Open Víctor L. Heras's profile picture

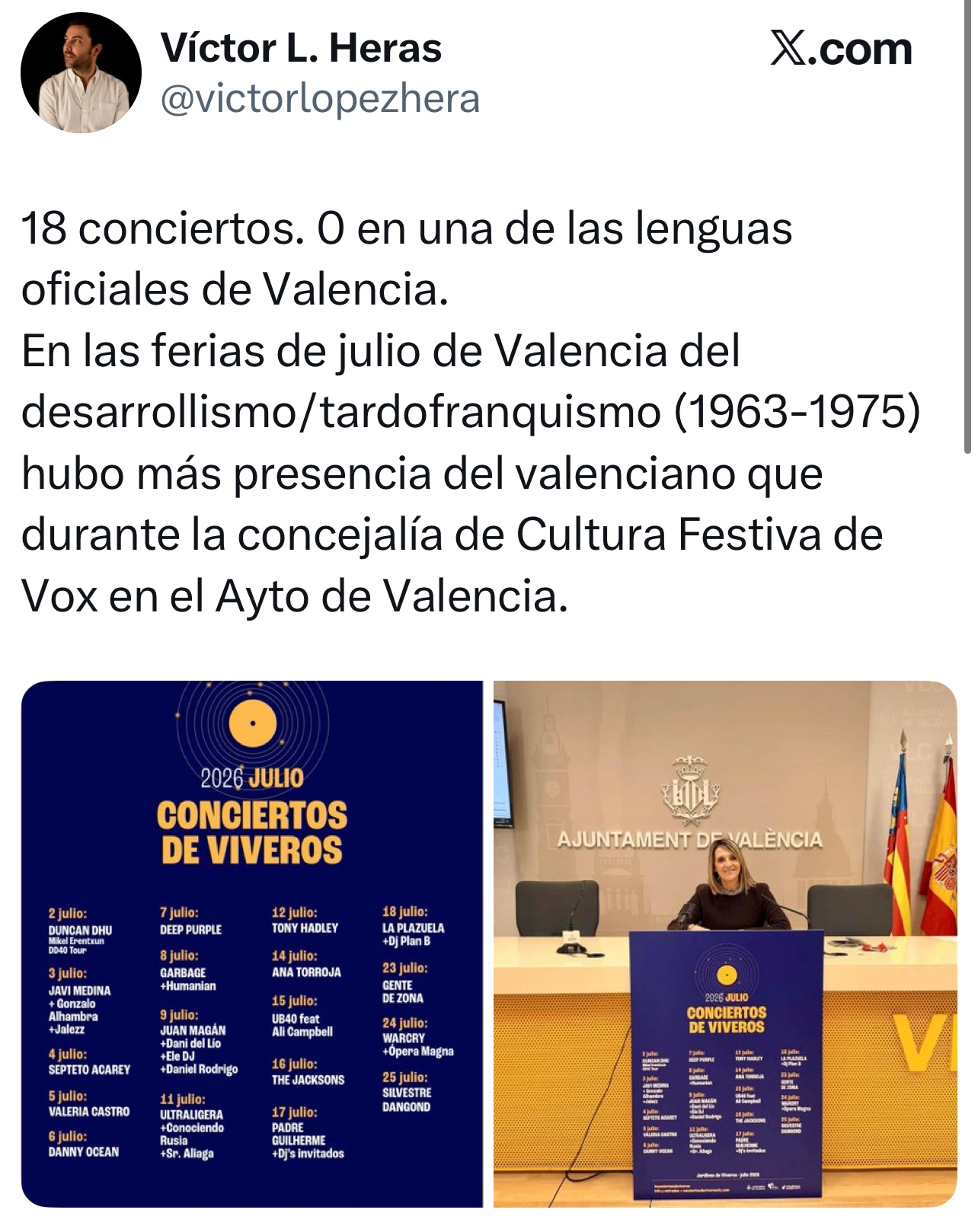coord(81,73)
